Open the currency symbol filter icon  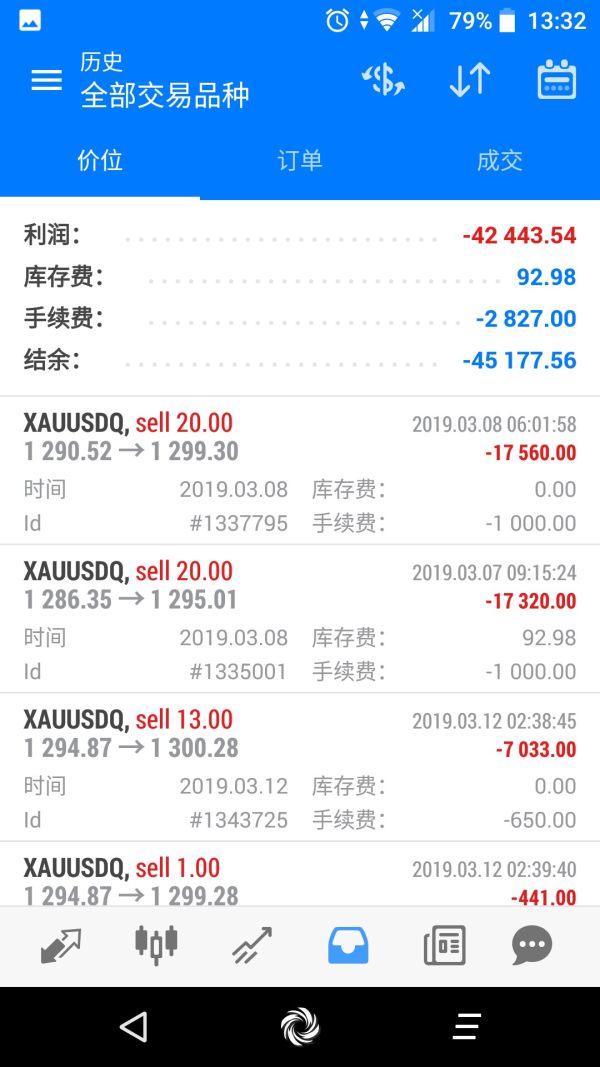(x=383, y=81)
